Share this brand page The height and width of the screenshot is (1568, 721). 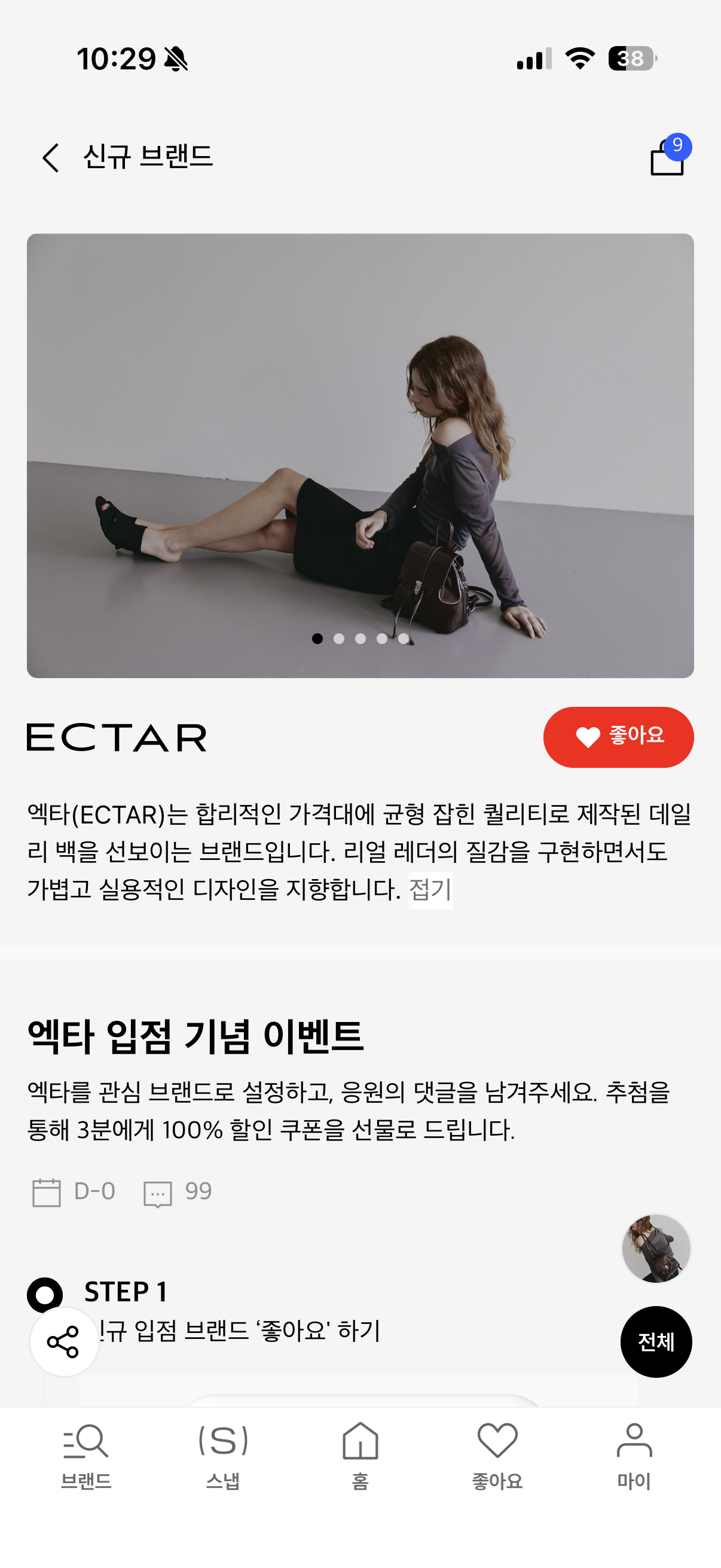point(64,1341)
